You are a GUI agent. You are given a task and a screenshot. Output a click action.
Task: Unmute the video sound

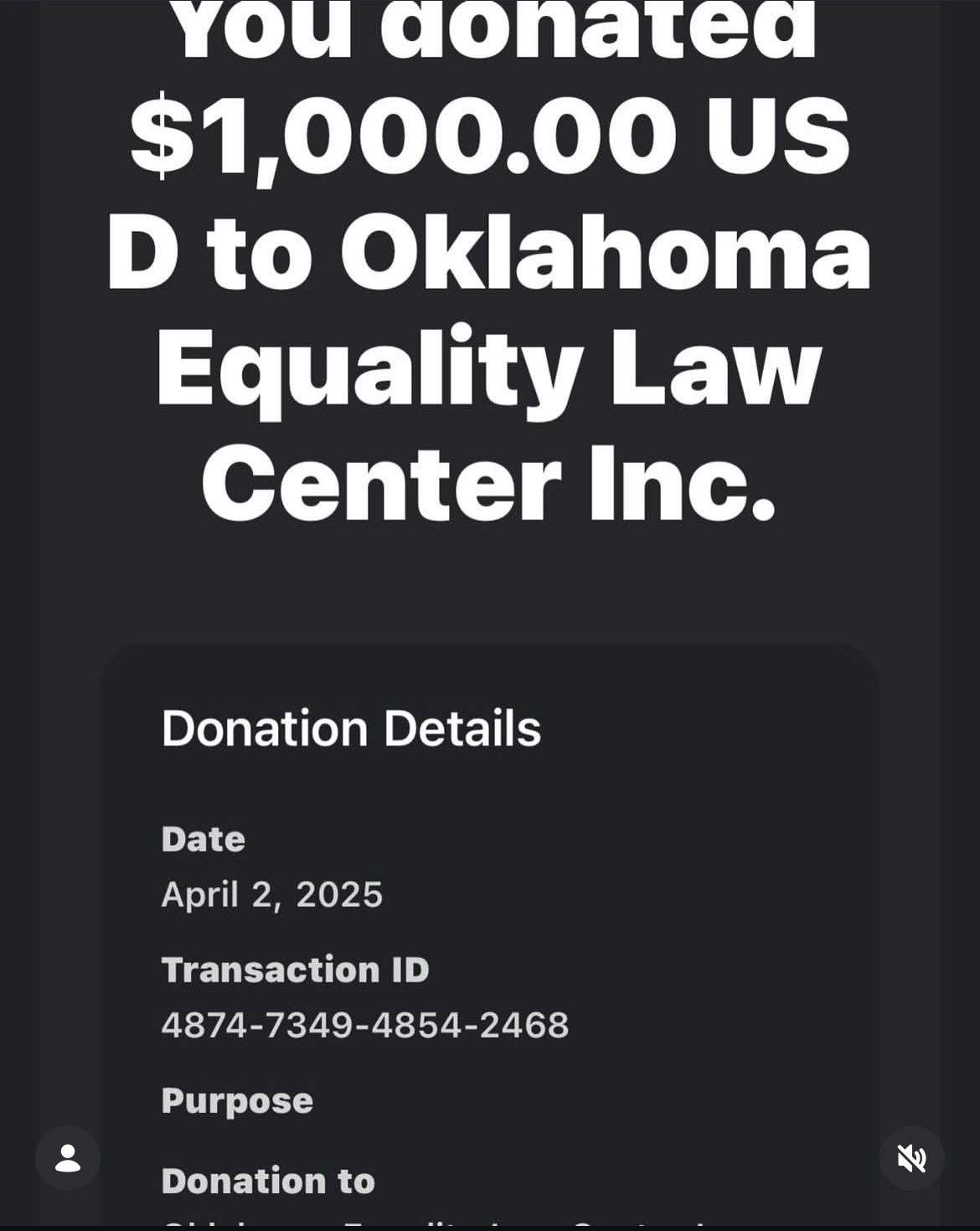911,1158
